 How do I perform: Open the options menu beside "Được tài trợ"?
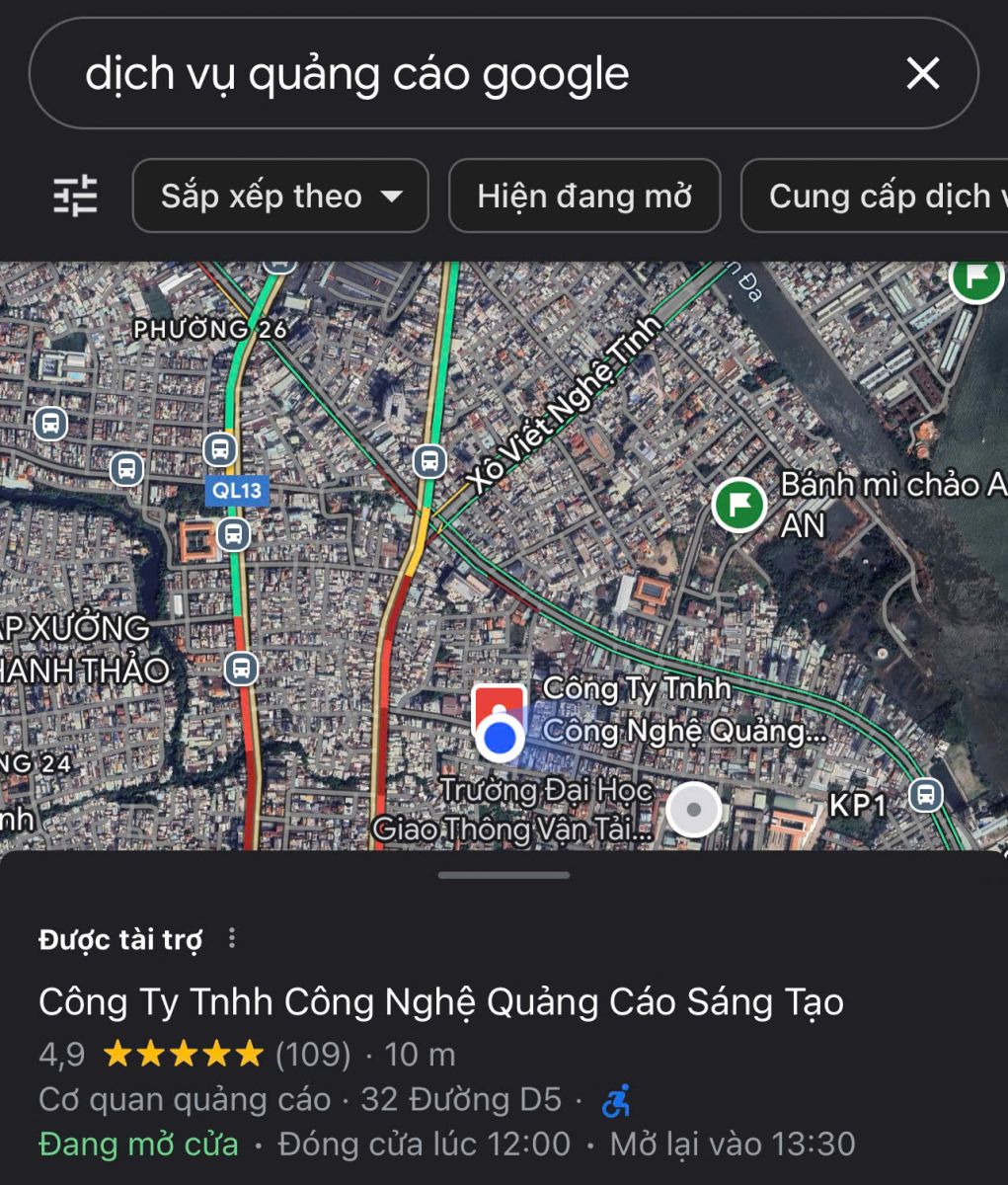click(232, 938)
